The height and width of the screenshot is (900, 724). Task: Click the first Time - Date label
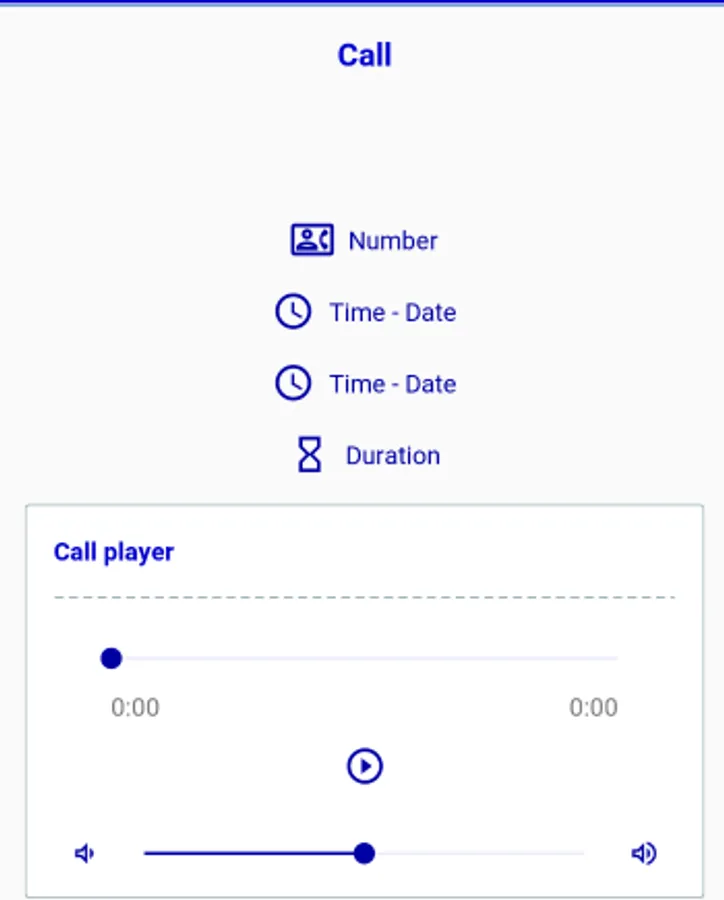[392, 312]
